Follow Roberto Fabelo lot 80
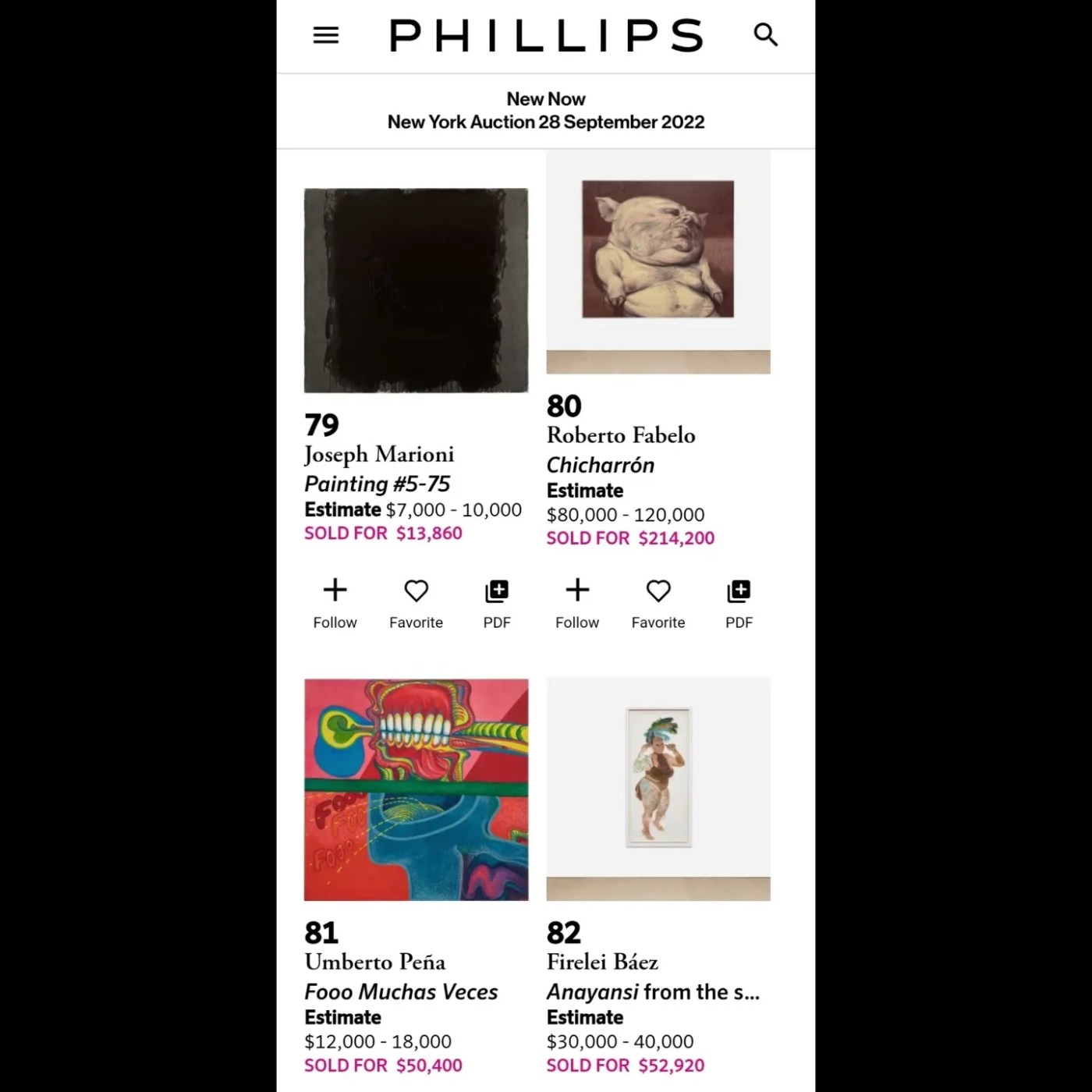The image size is (1092, 1092). click(x=577, y=603)
